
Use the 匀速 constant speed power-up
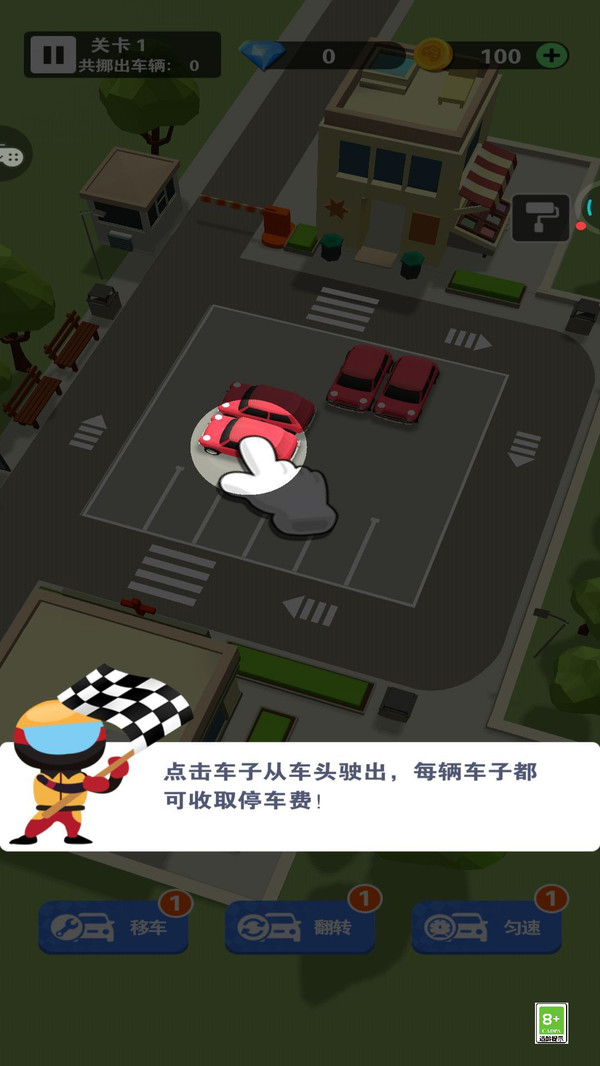point(487,927)
